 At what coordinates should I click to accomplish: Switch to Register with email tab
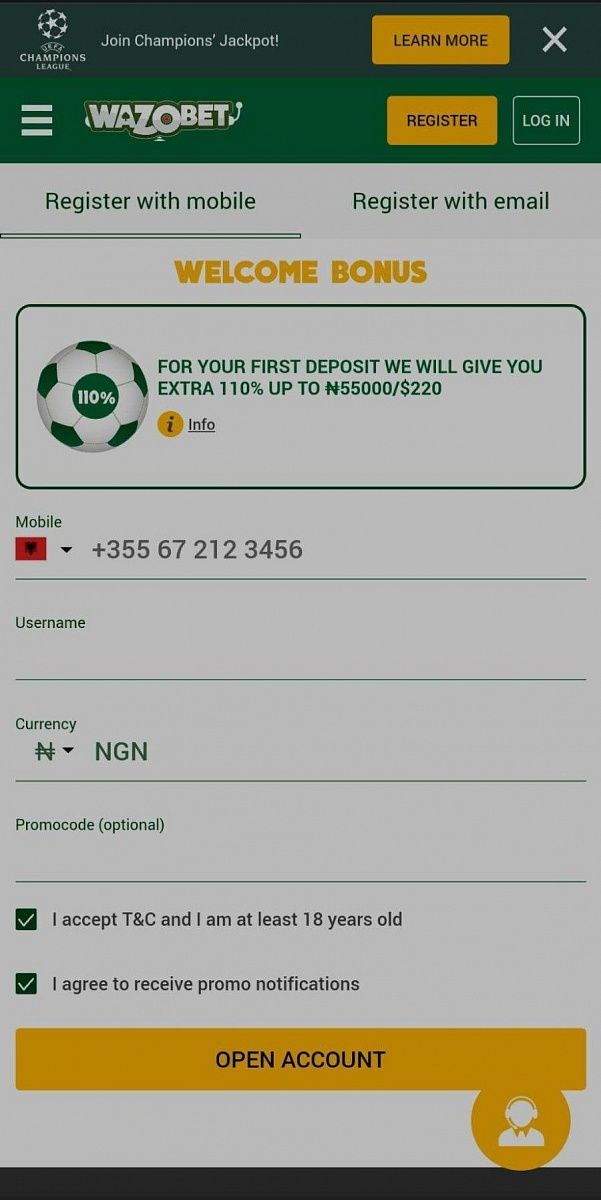[x=450, y=201]
